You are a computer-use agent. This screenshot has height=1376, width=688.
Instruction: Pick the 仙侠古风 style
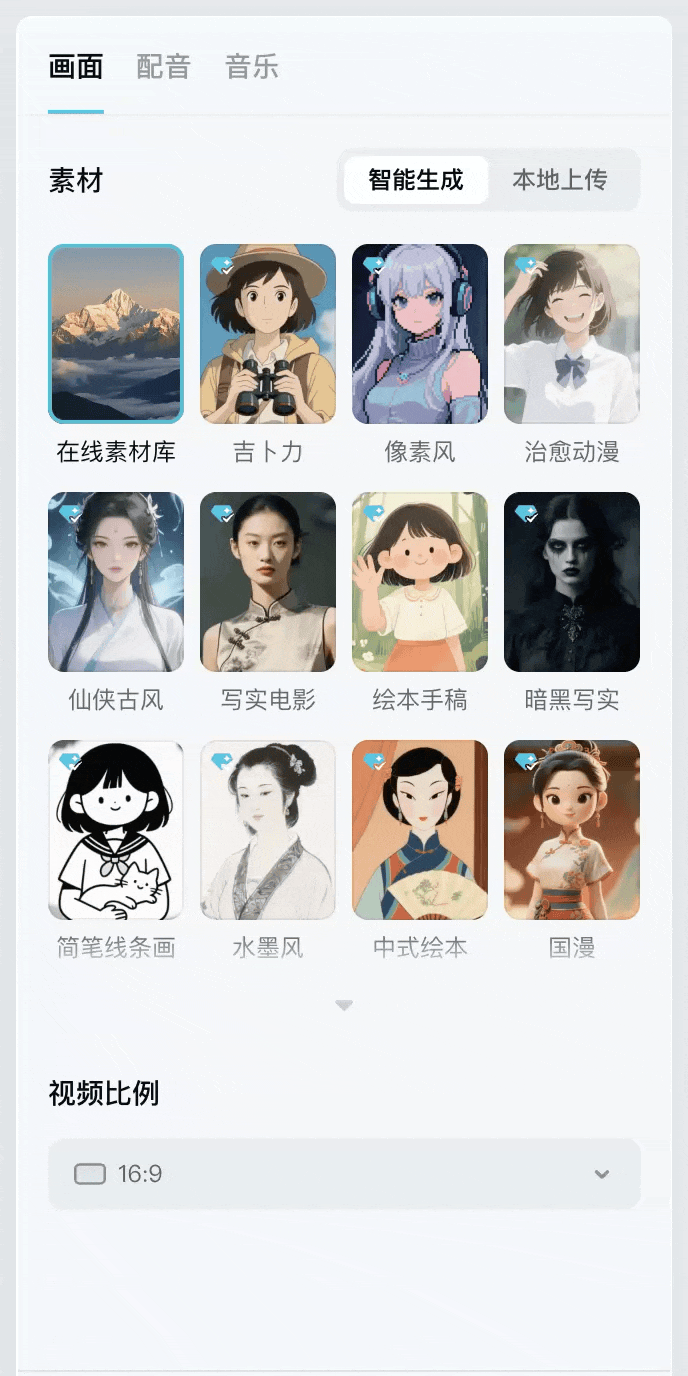click(116, 582)
